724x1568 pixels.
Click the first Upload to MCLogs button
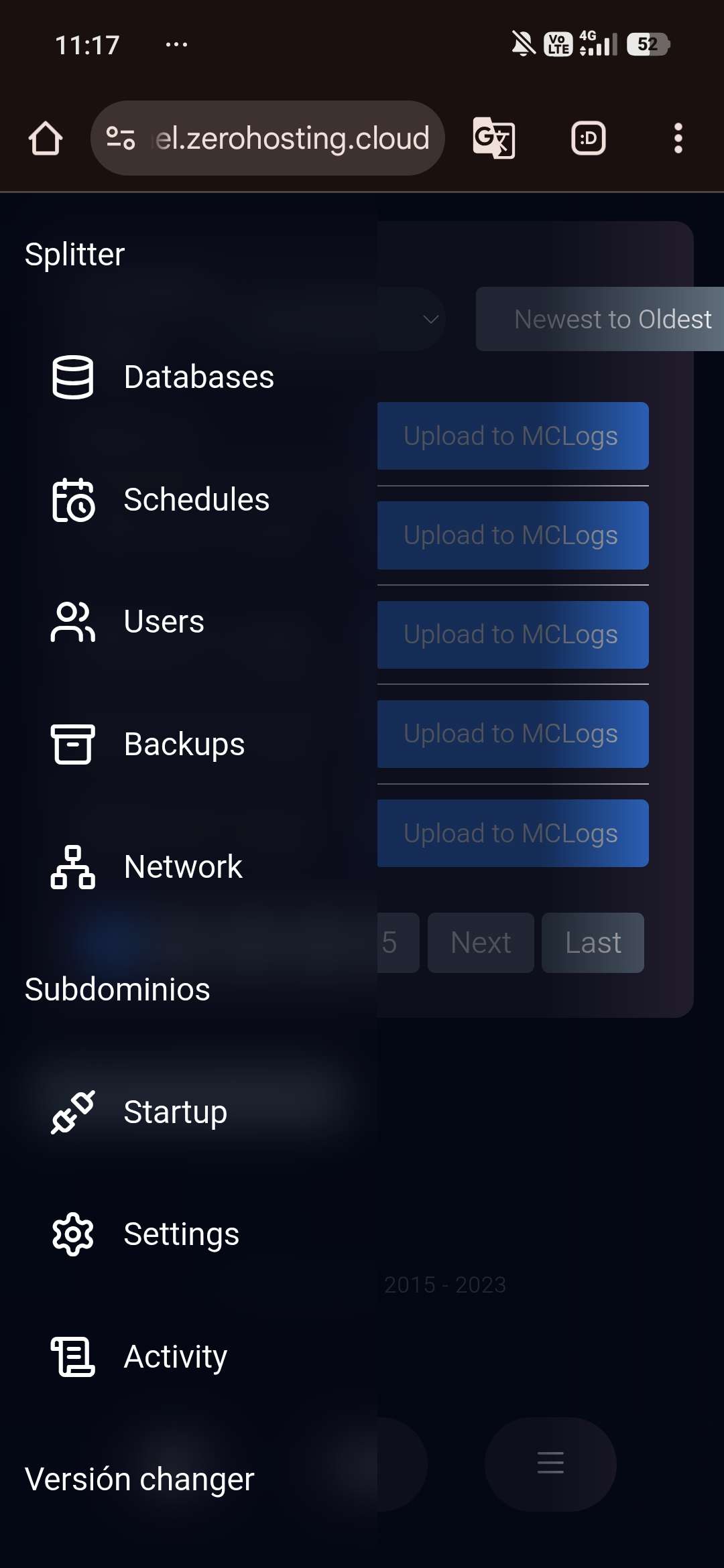tap(513, 436)
